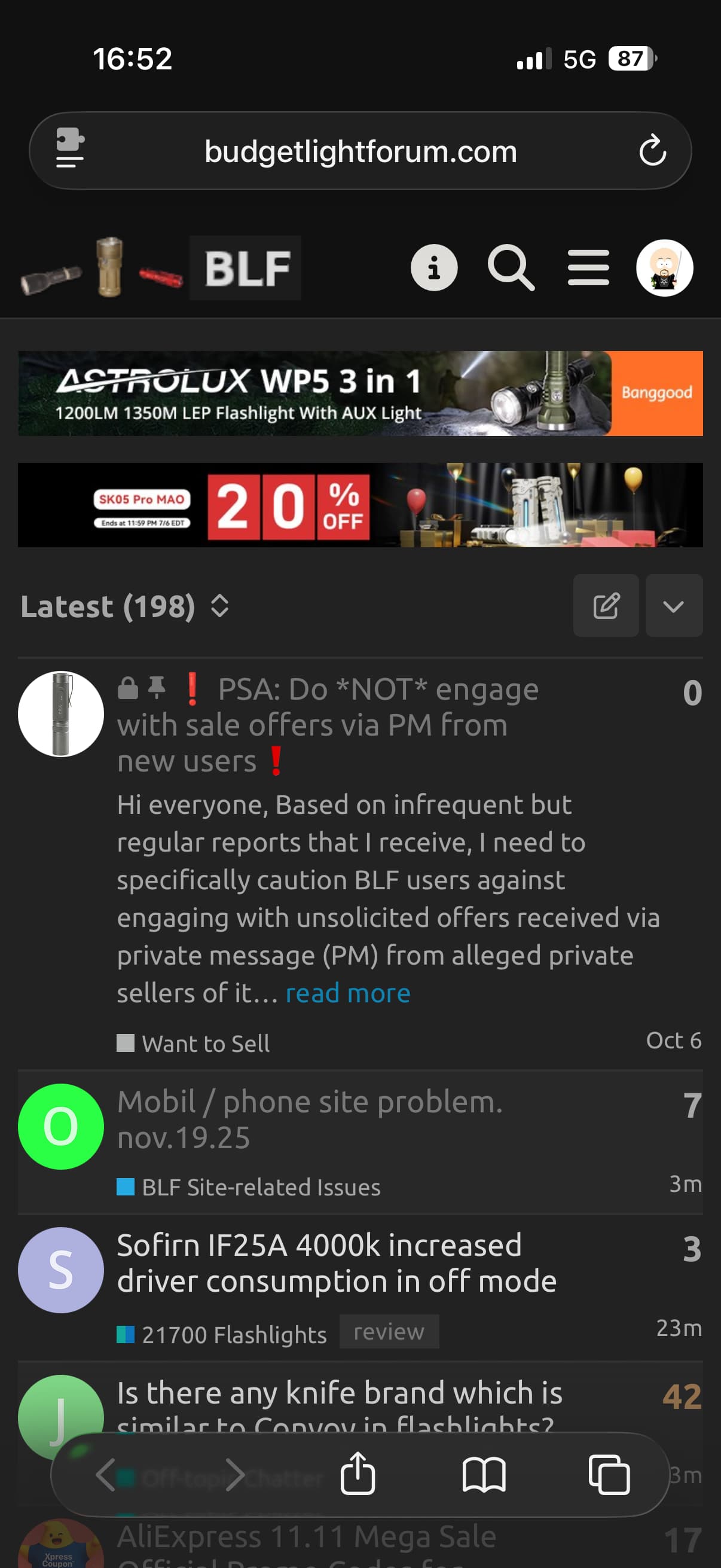This screenshot has width=721, height=1568.
Task: Reload the page
Action: pyautogui.click(x=652, y=150)
